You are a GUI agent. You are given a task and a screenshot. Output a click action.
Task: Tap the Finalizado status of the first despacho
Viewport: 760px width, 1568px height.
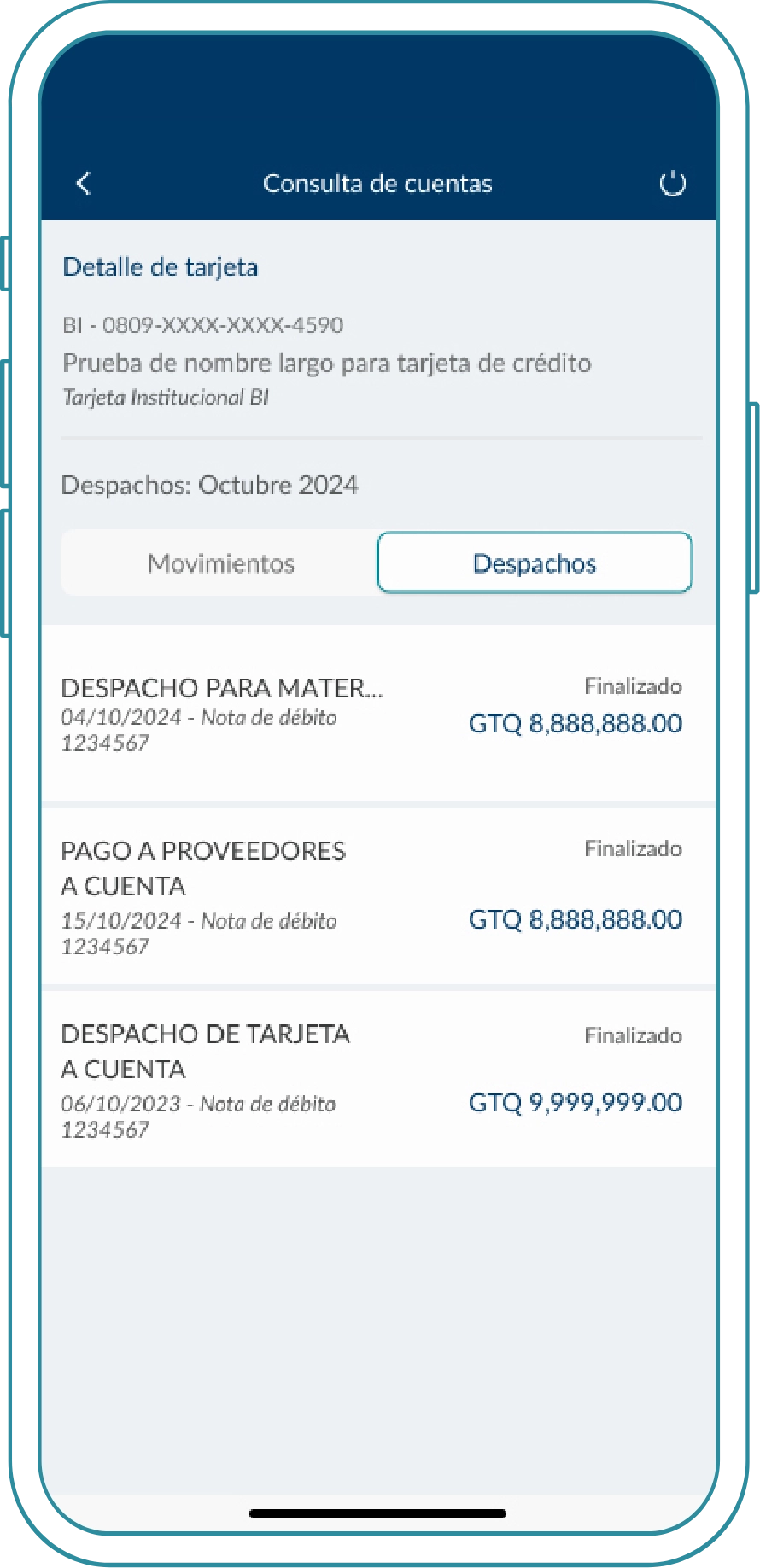(x=632, y=685)
